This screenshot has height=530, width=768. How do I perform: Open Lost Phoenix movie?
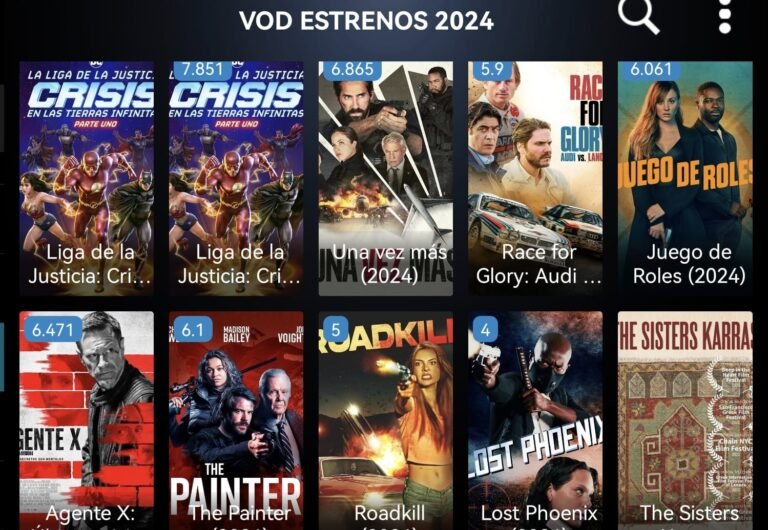click(x=535, y=420)
